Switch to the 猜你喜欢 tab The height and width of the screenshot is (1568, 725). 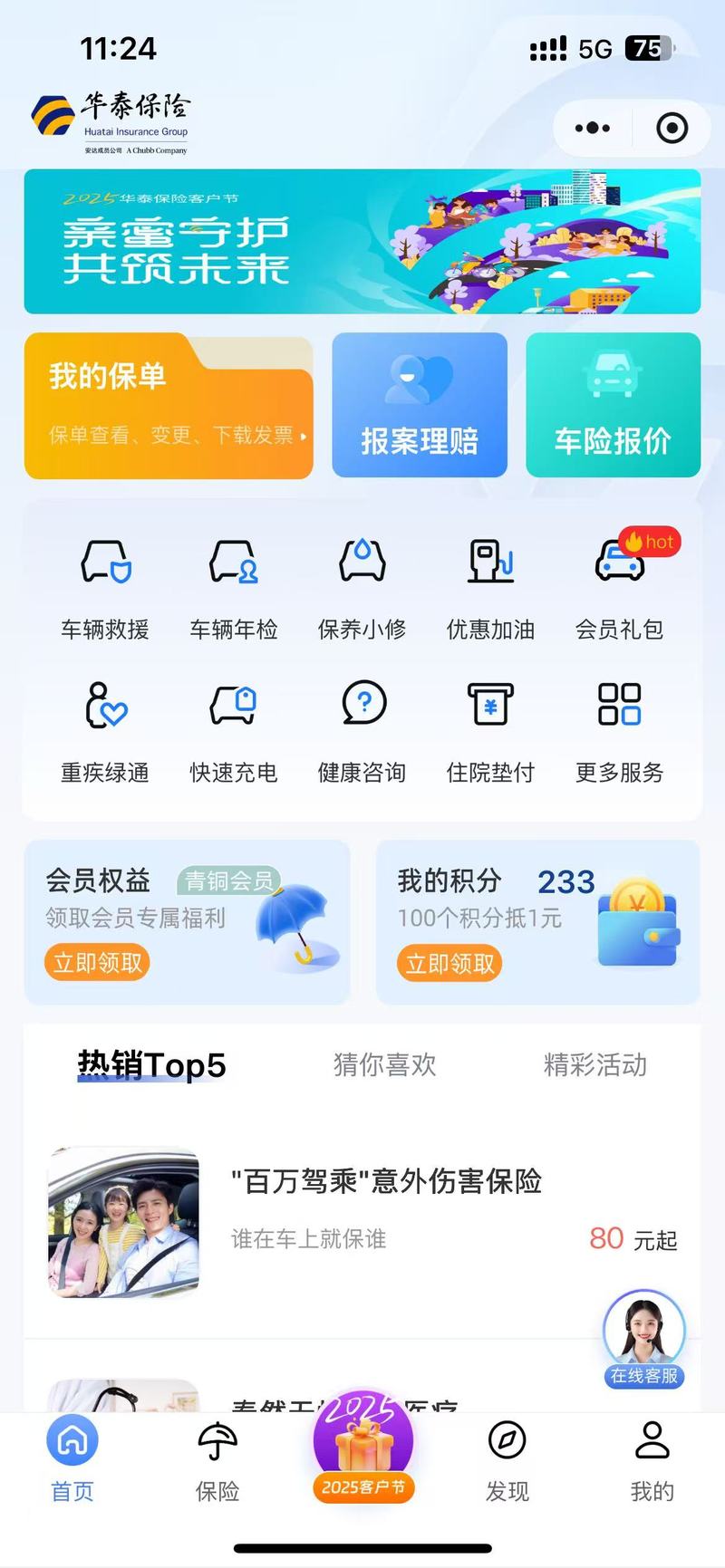click(x=384, y=1065)
